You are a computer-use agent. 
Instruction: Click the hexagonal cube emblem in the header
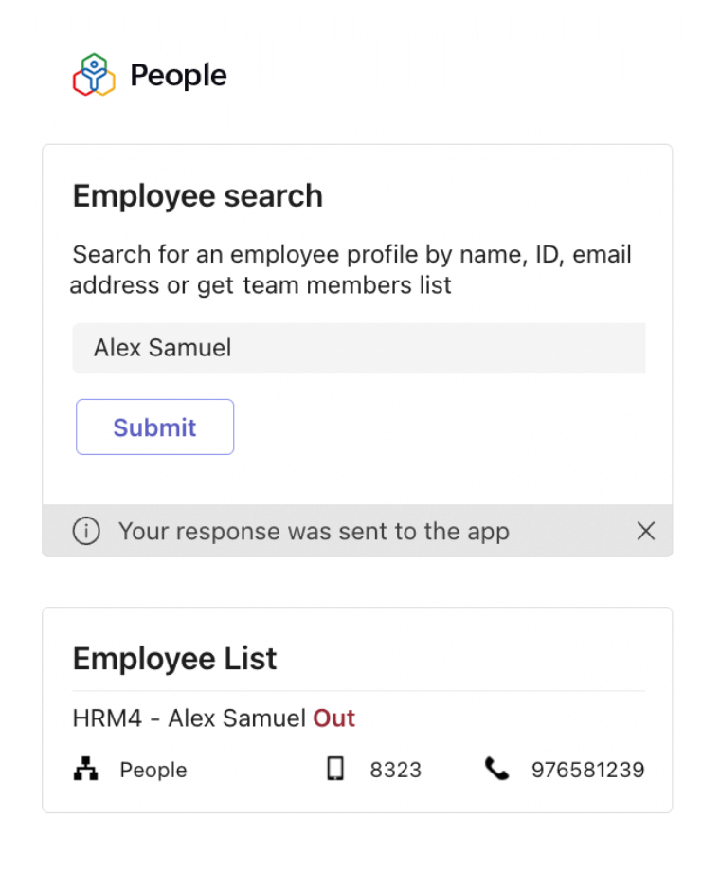point(95,73)
